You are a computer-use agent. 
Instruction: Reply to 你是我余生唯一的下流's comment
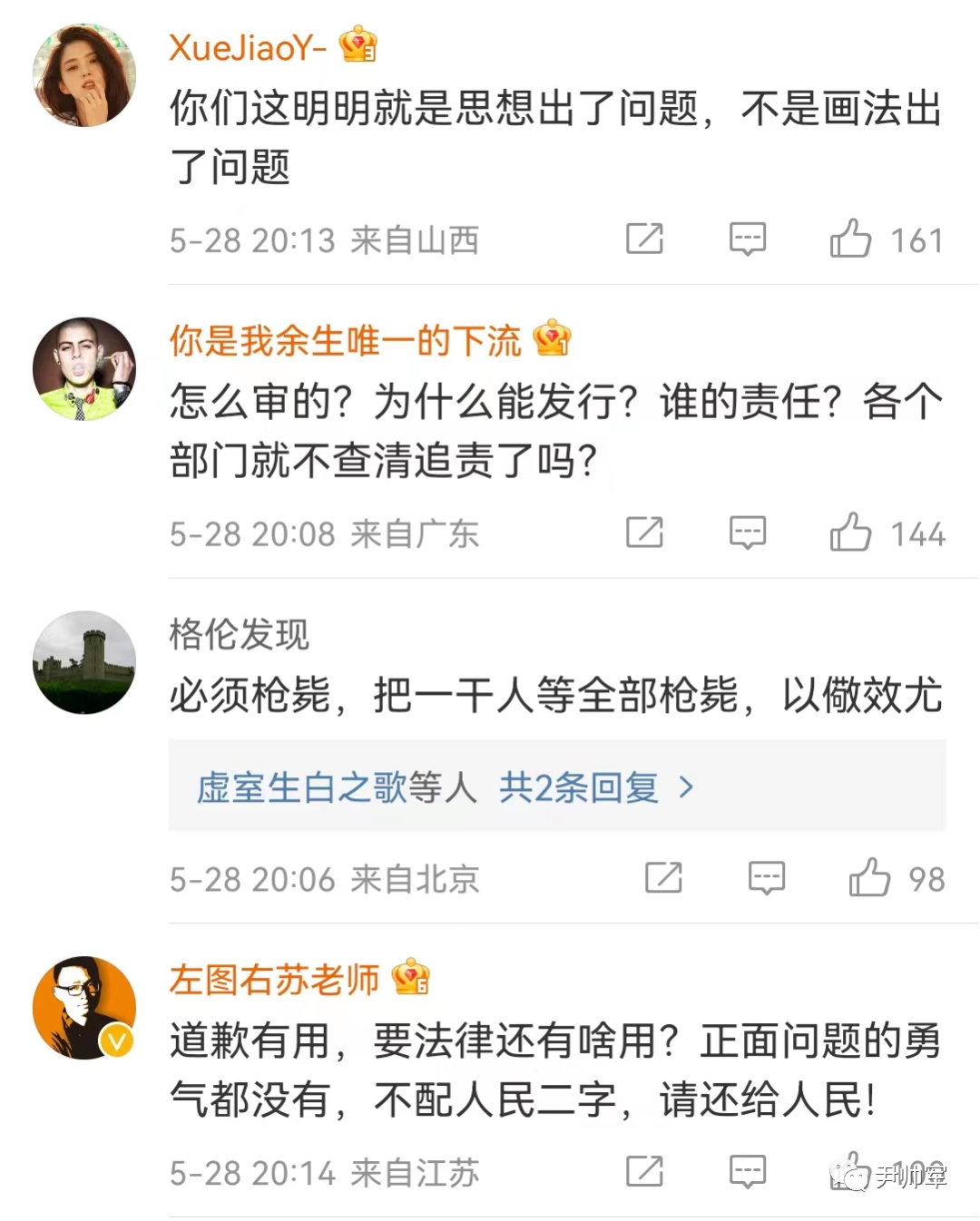pyautogui.click(x=748, y=532)
